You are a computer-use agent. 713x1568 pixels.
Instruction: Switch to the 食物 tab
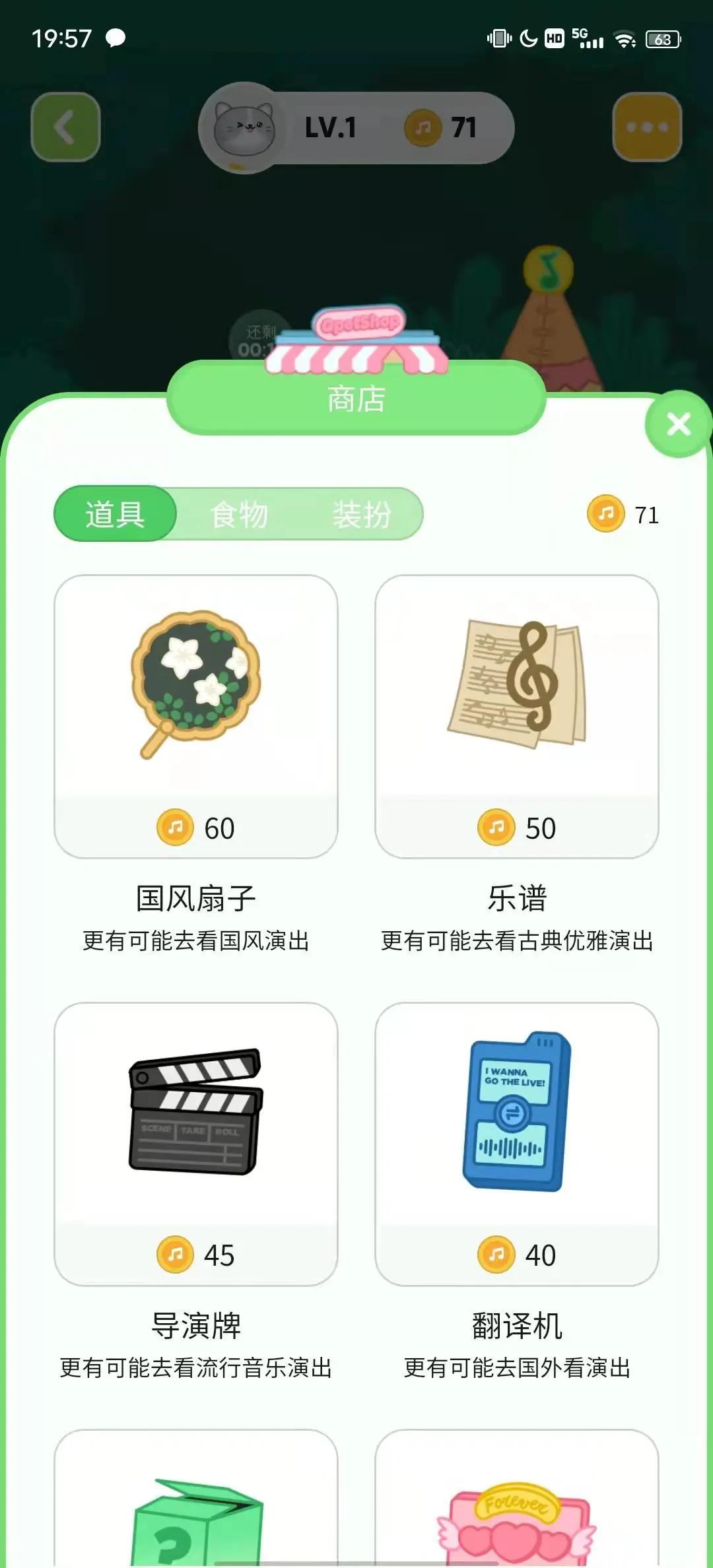[239, 516]
